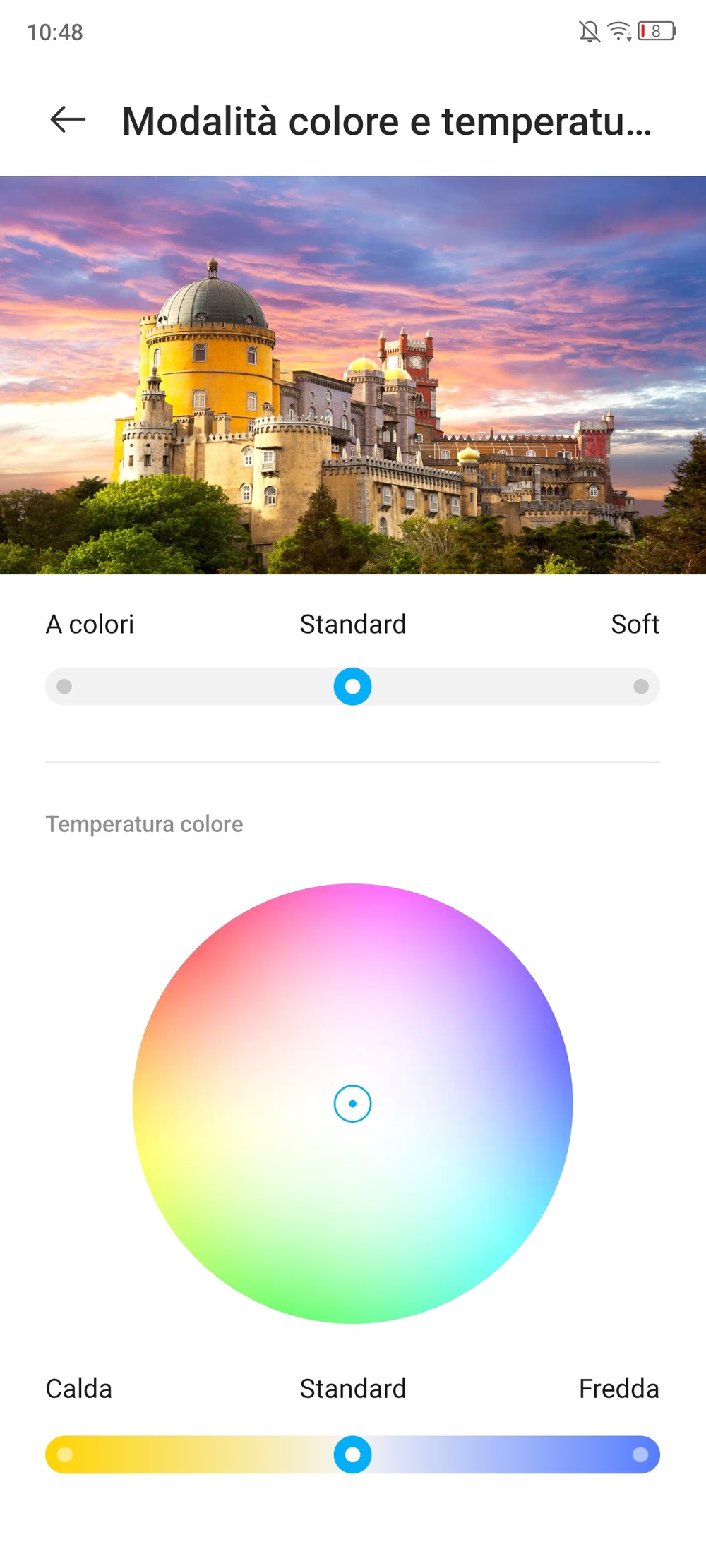Select the A colori color mode

(64, 687)
